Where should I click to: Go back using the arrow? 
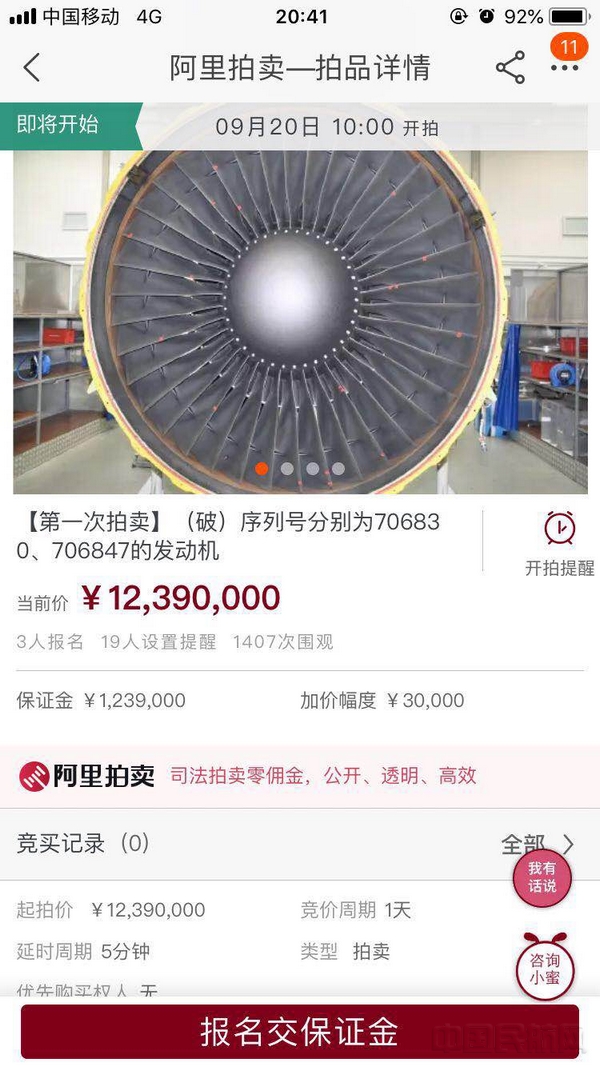click(x=32, y=68)
